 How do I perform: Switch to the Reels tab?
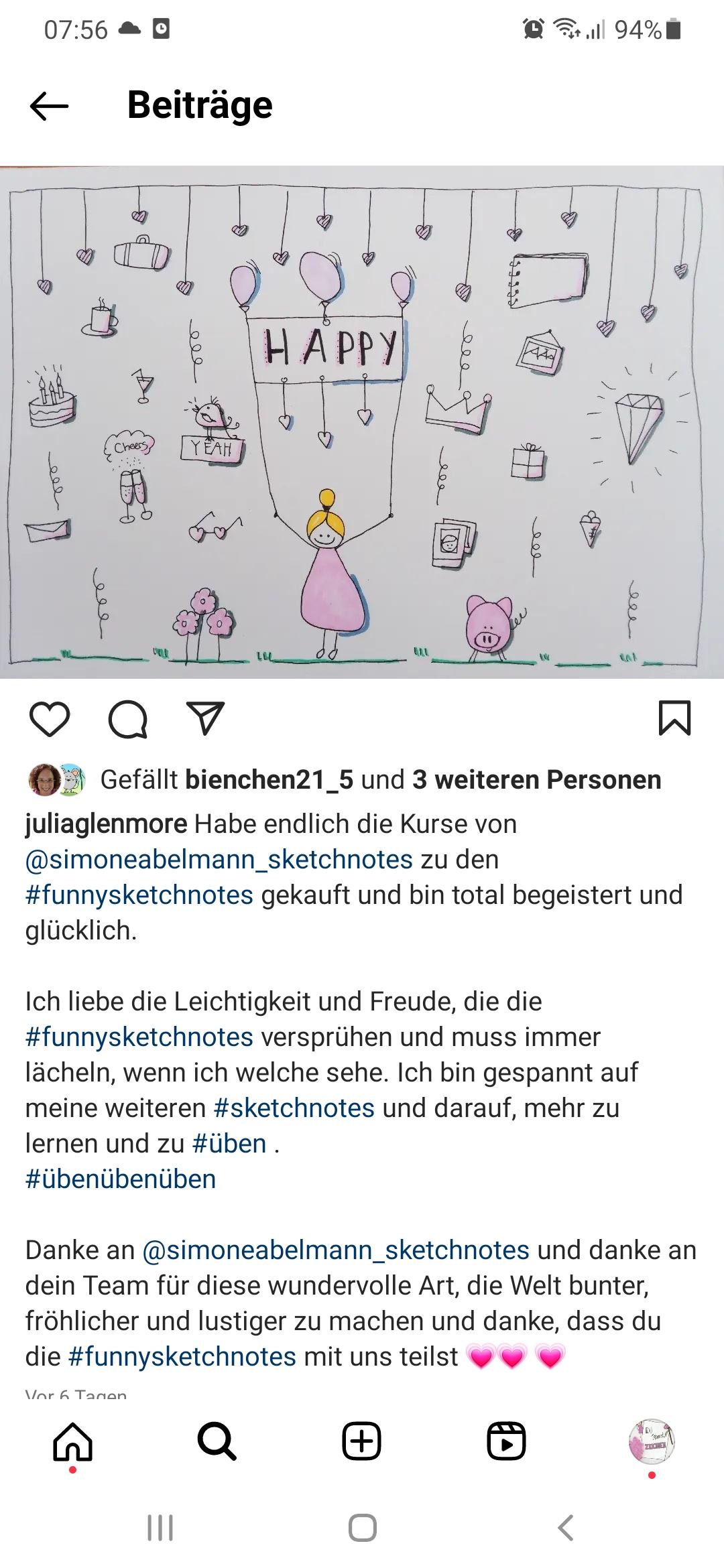tap(506, 1441)
